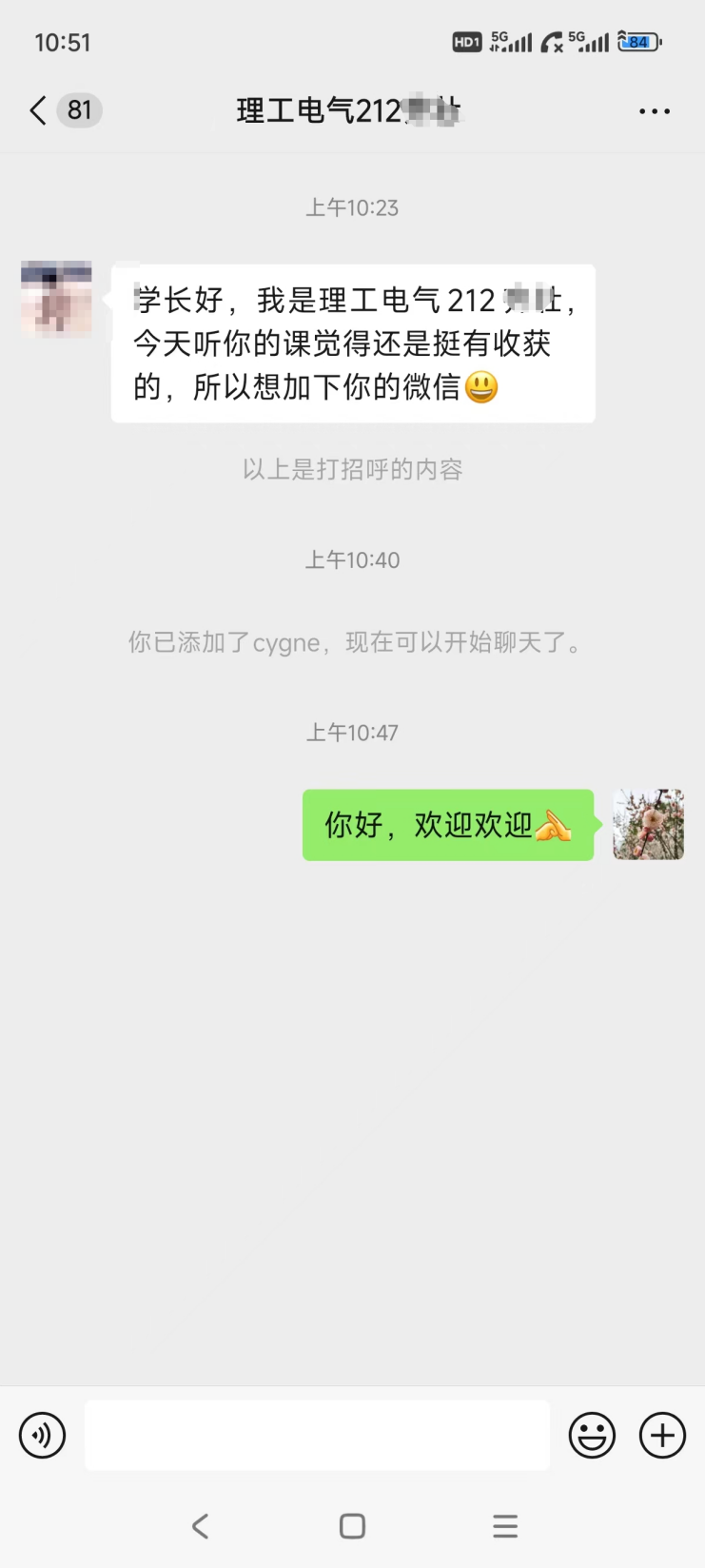Image resolution: width=705 pixels, height=1568 pixels.
Task: Switch to voice message input
Action: click(43, 1435)
